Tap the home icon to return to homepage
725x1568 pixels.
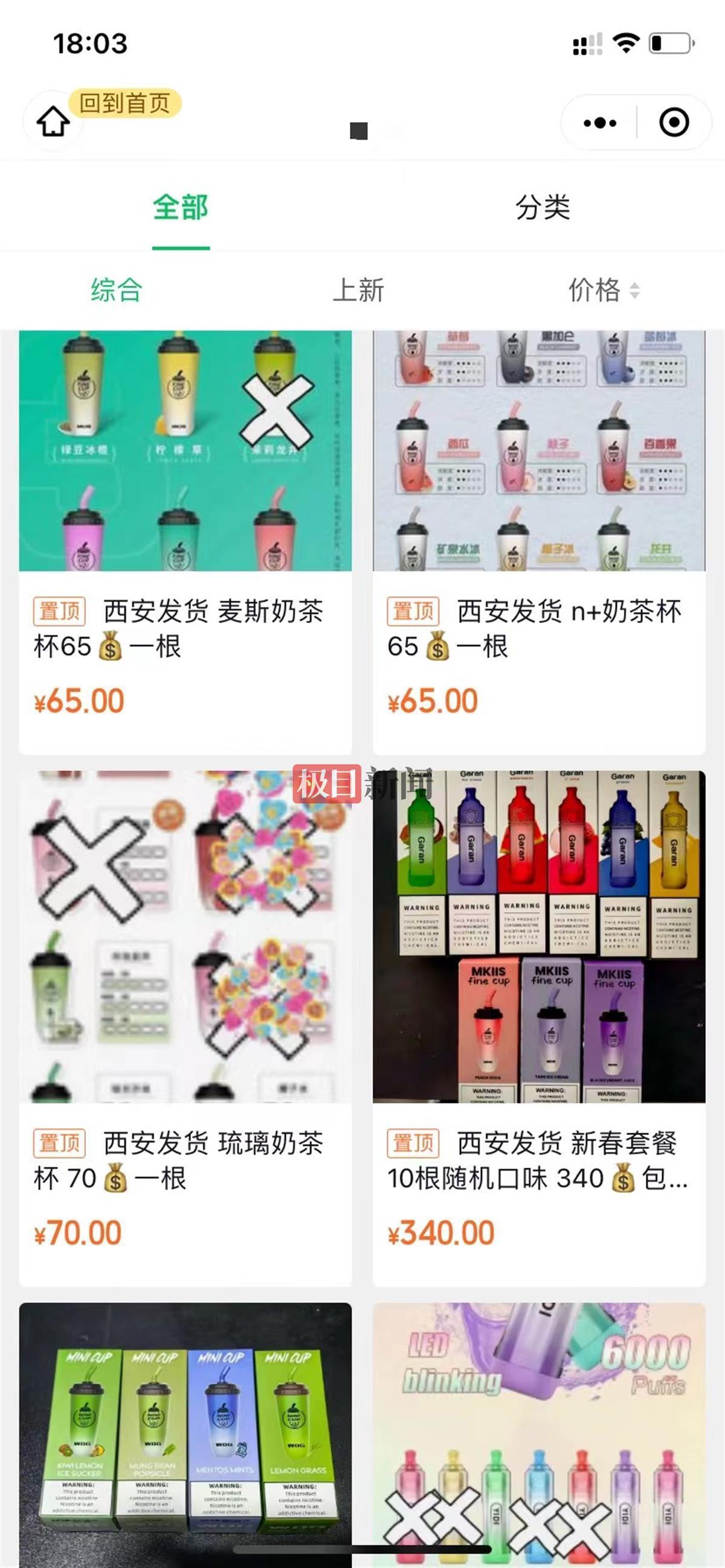(x=53, y=121)
